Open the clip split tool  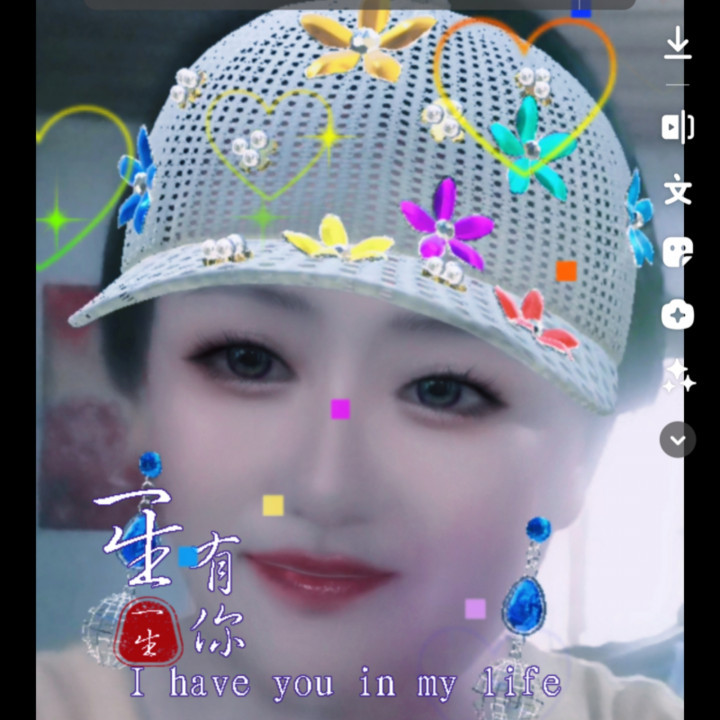click(678, 127)
